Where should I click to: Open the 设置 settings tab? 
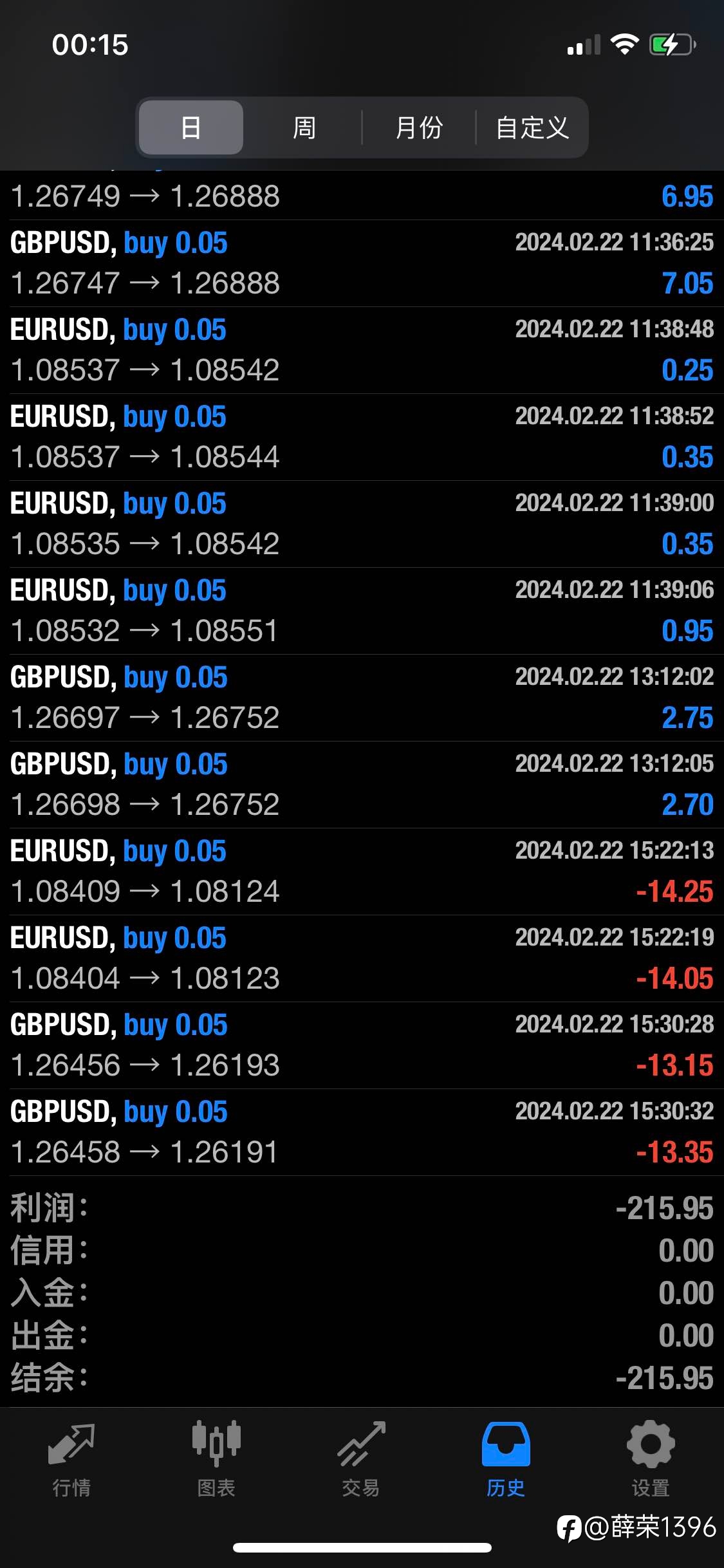pos(651,1459)
